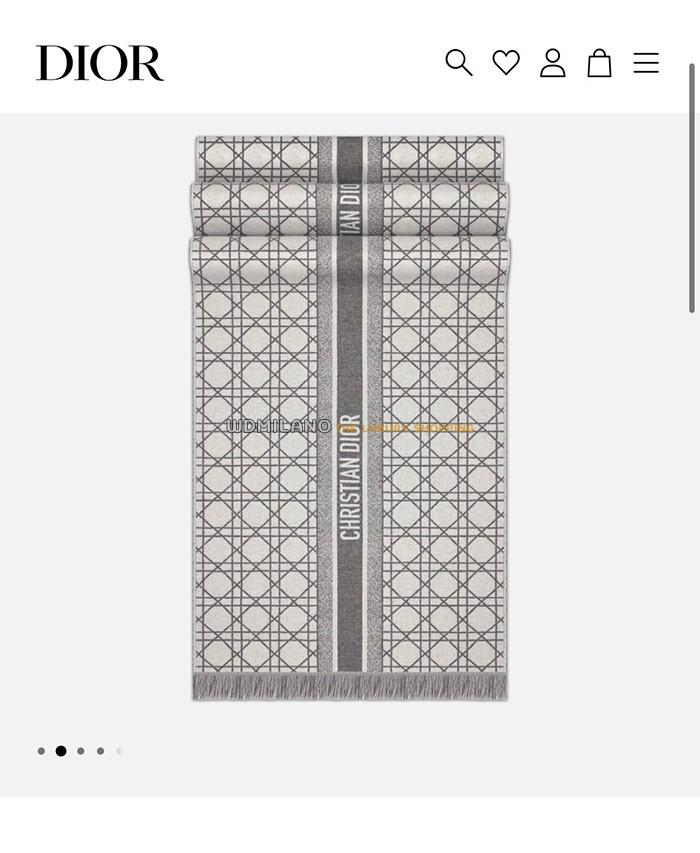Open the wishlist heart icon

(x=506, y=63)
